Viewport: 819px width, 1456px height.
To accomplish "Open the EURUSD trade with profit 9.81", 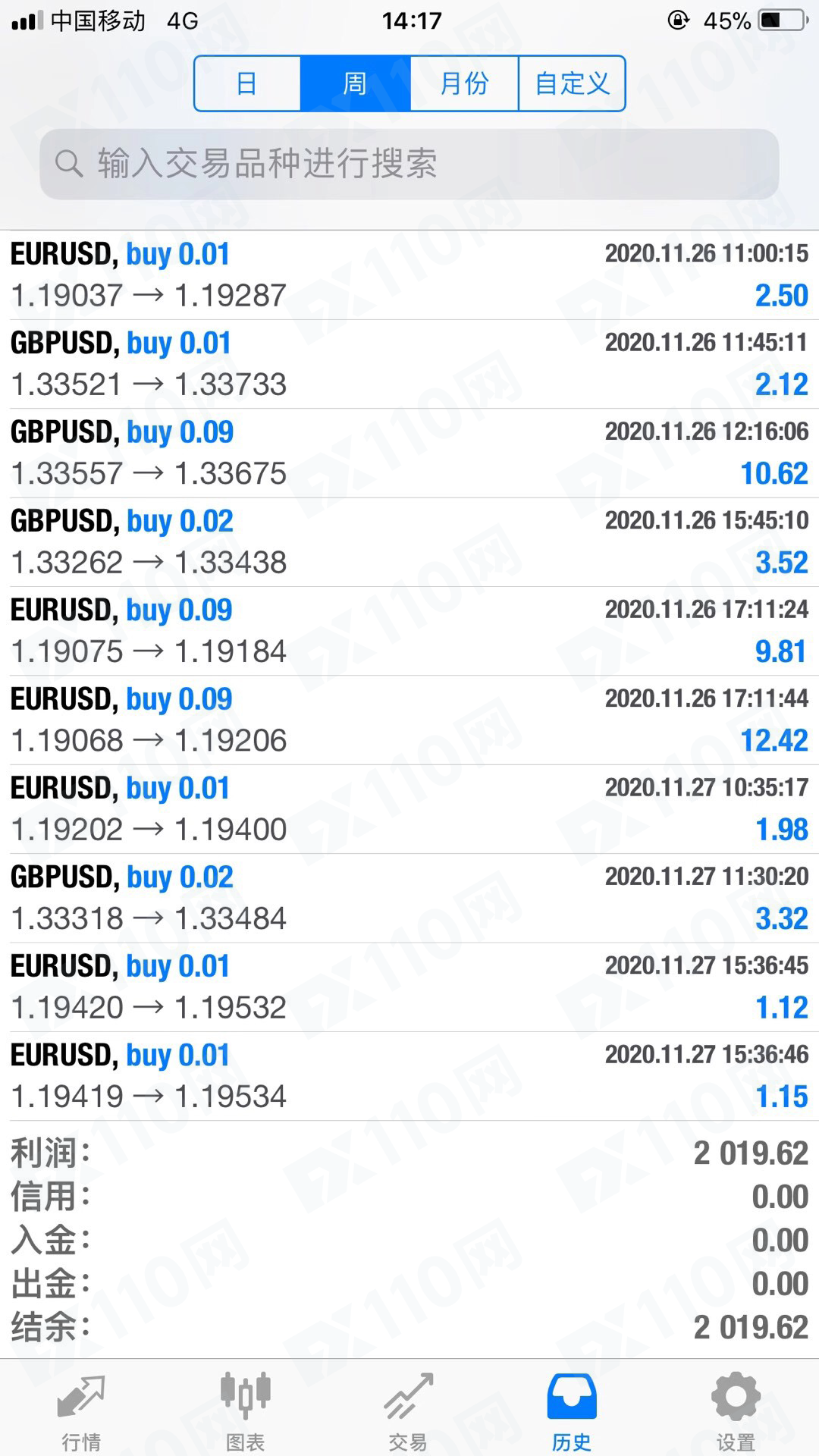I will coord(409,631).
